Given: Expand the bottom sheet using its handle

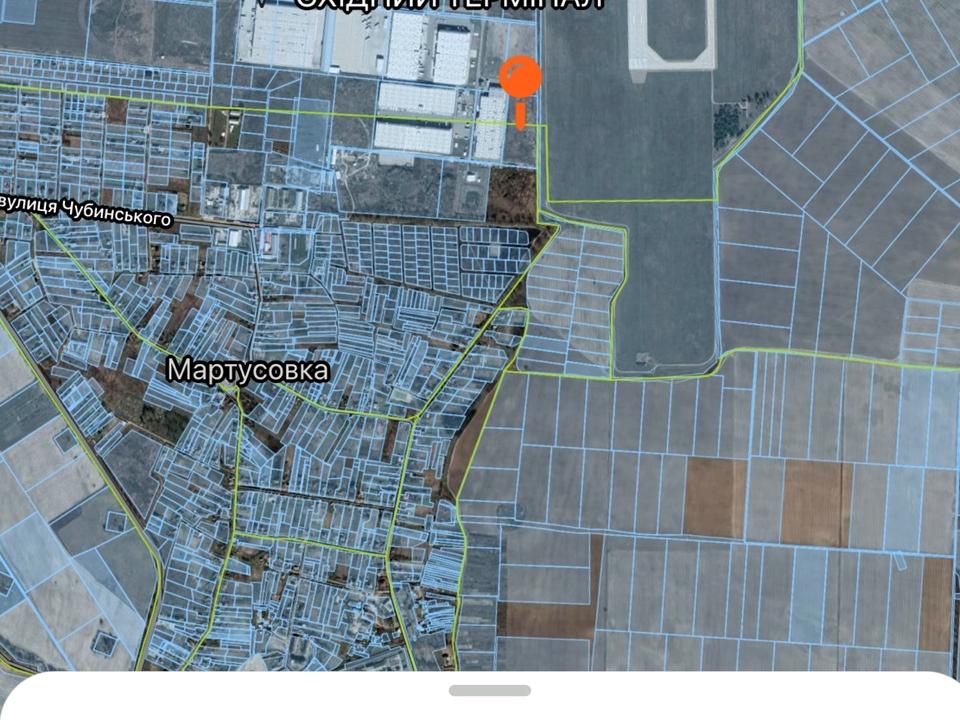Looking at the screenshot, I should (490, 690).
